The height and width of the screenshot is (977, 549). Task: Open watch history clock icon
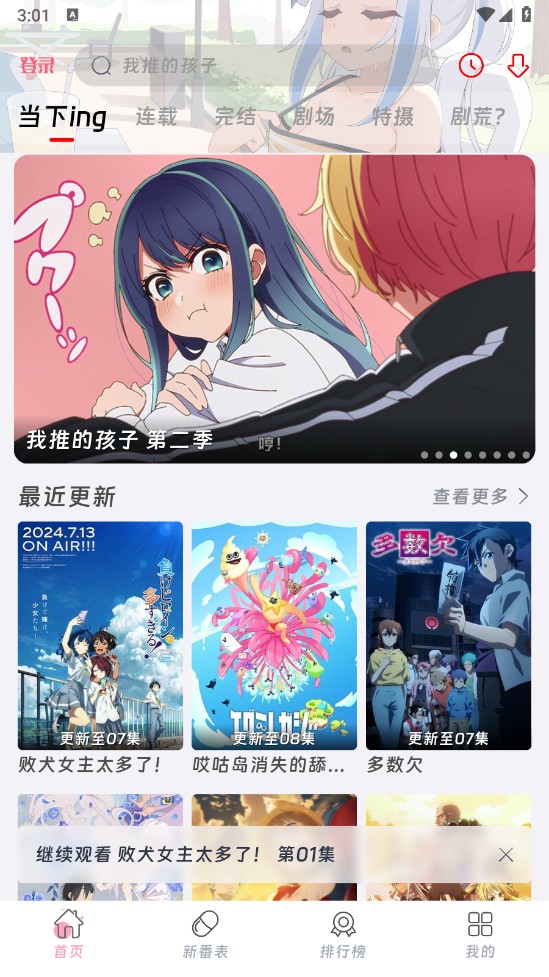[x=471, y=65]
